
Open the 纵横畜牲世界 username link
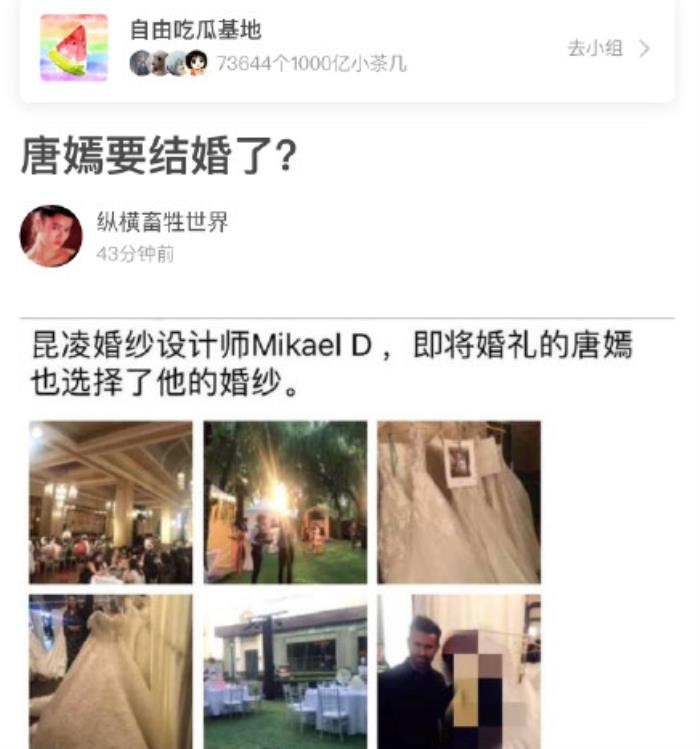coord(162,221)
